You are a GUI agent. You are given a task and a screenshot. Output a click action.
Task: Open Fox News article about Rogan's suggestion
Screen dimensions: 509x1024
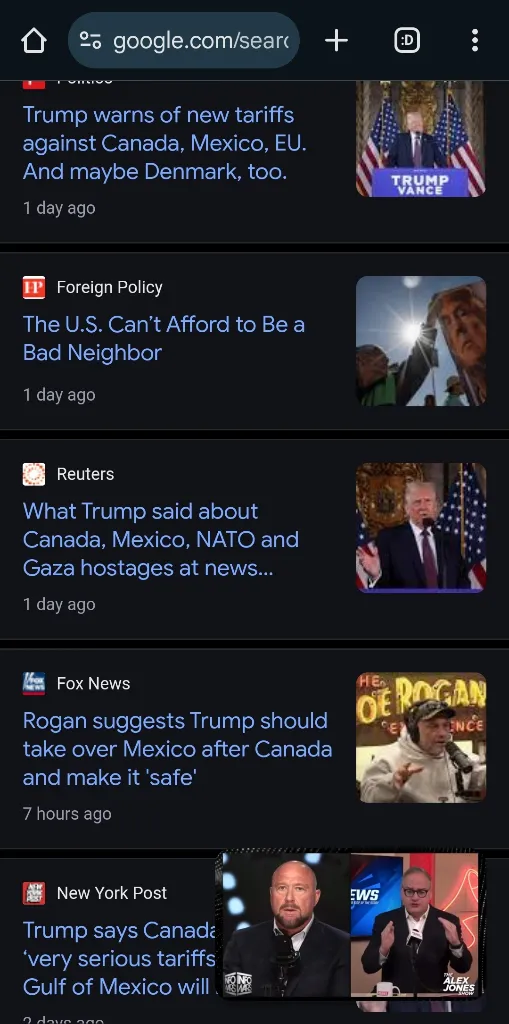178,749
